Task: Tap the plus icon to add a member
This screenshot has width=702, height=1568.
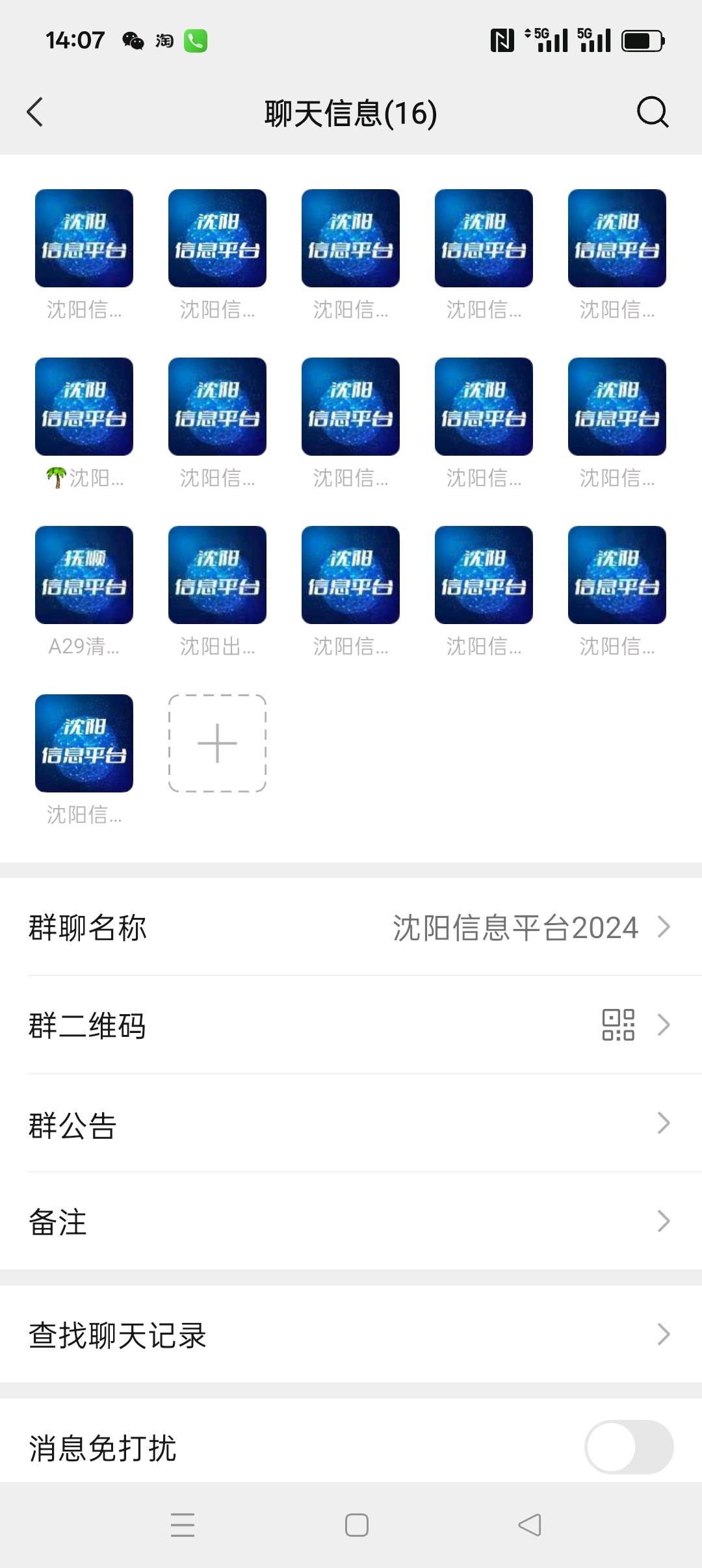Action: tap(217, 744)
